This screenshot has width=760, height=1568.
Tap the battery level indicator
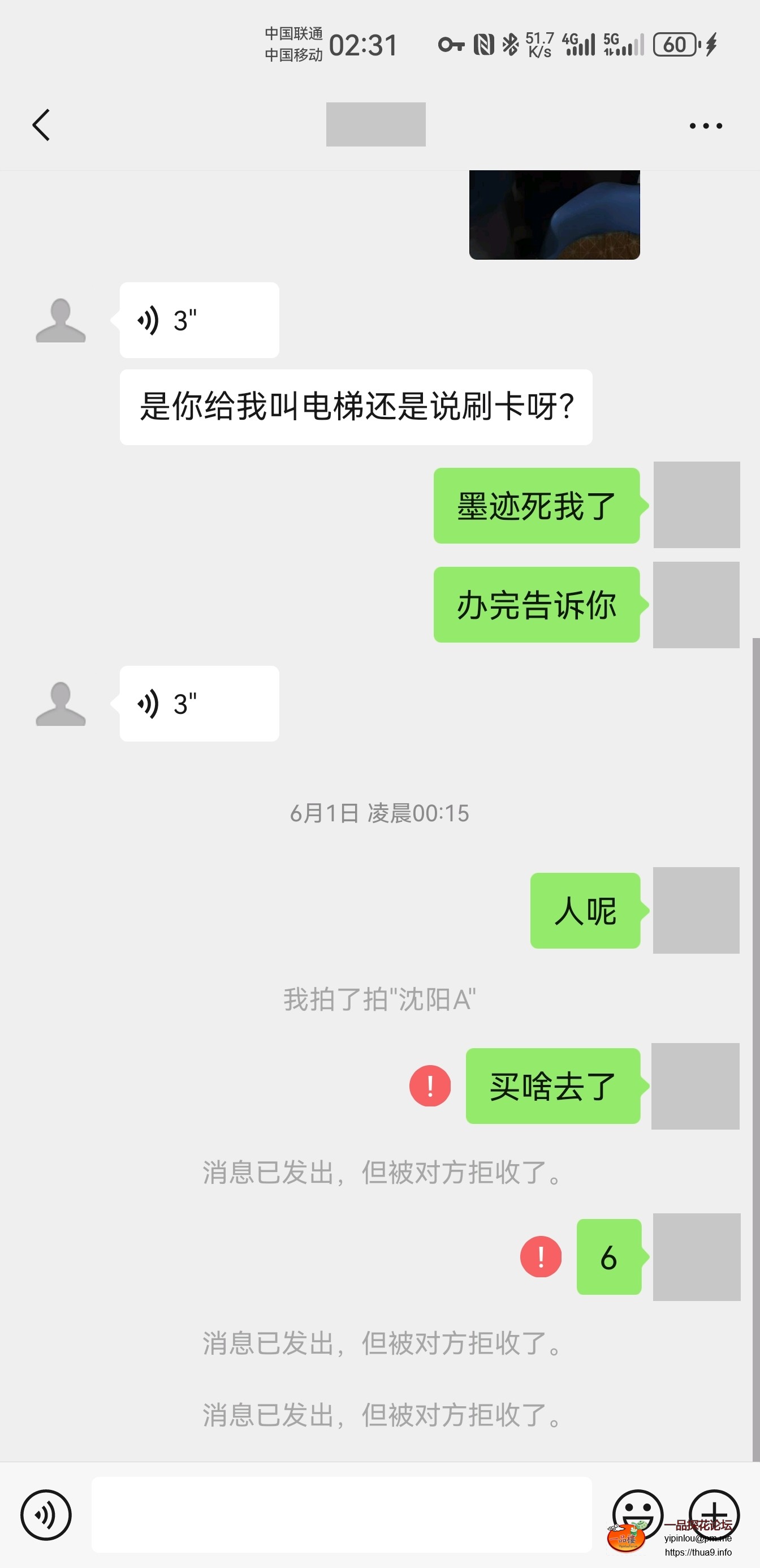(x=674, y=44)
